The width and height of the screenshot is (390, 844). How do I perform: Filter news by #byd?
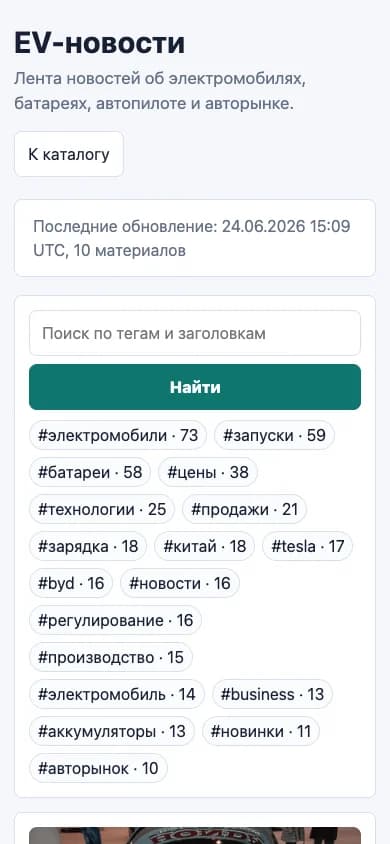click(x=71, y=583)
